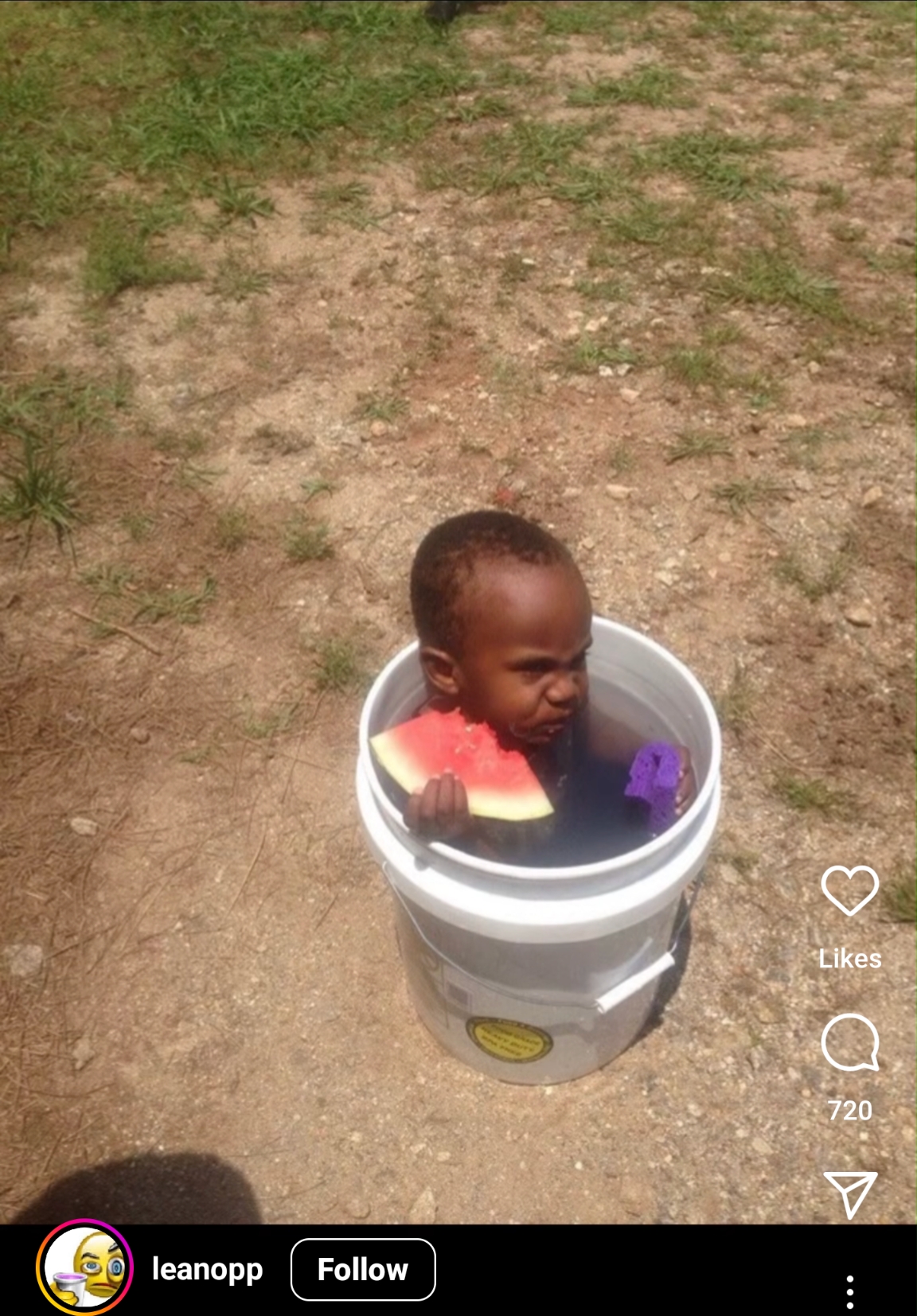
Task: Follow the leanopp account
Action: pyautogui.click(x=363, y=1270)
